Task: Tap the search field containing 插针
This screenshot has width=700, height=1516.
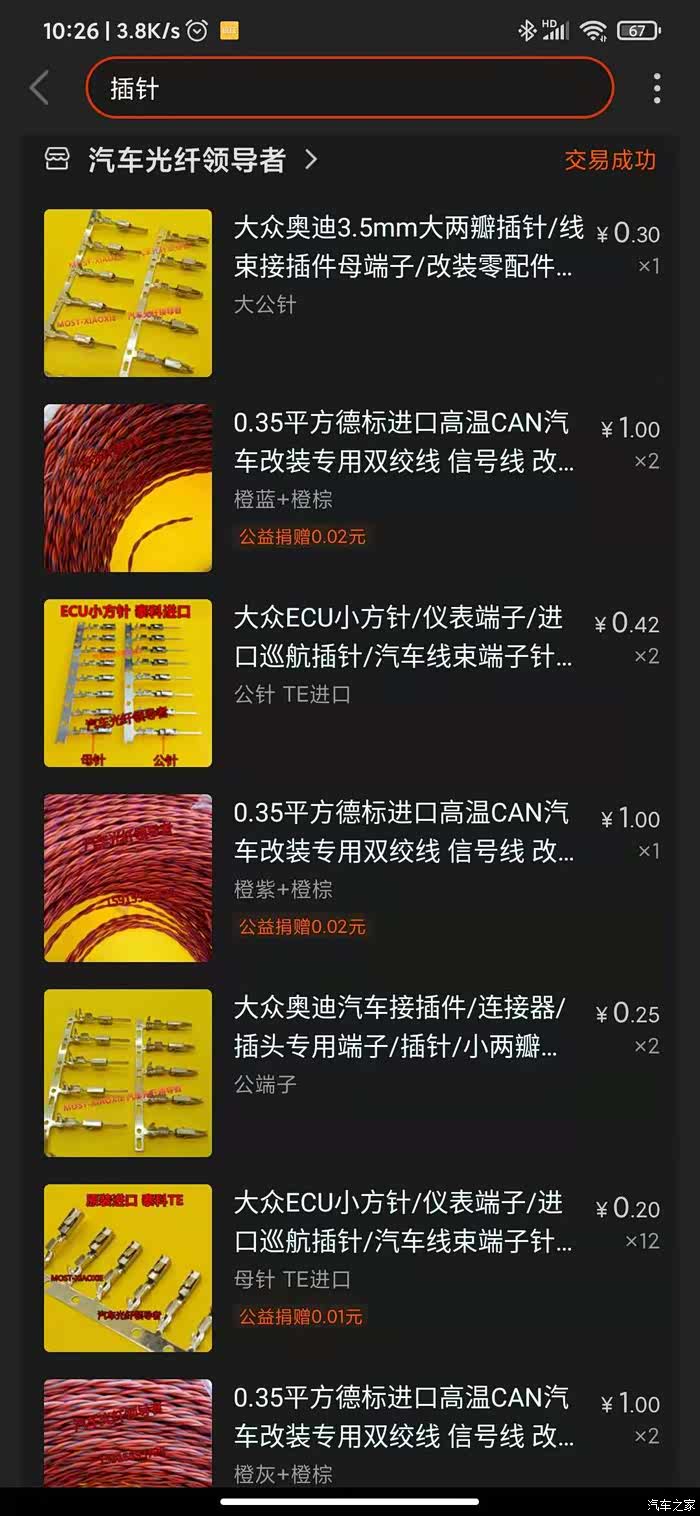Action: (349, 88)
